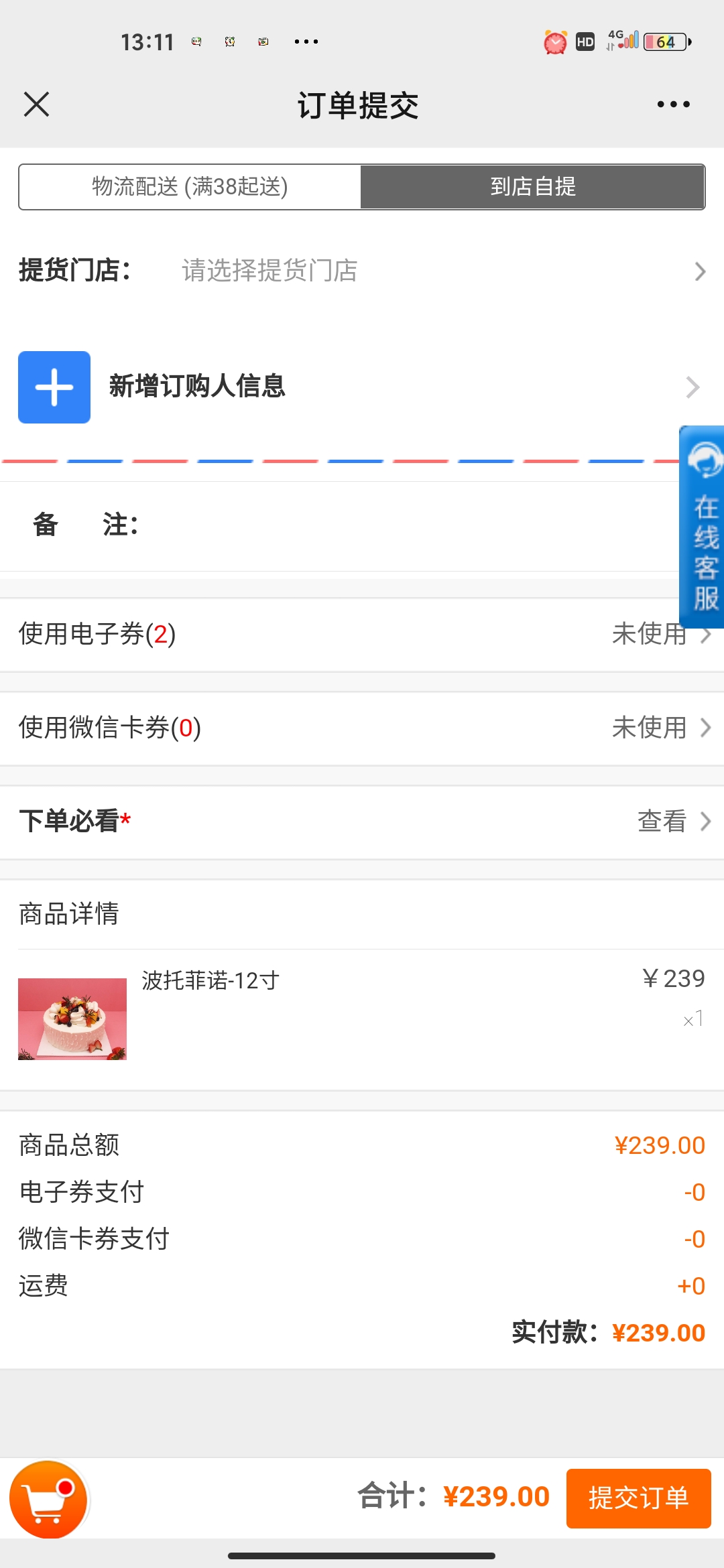This screenshot has width=724, height=1568.
Task: Open 使用微信卡券 WeChat coupon row
Action: pos(362,728)
